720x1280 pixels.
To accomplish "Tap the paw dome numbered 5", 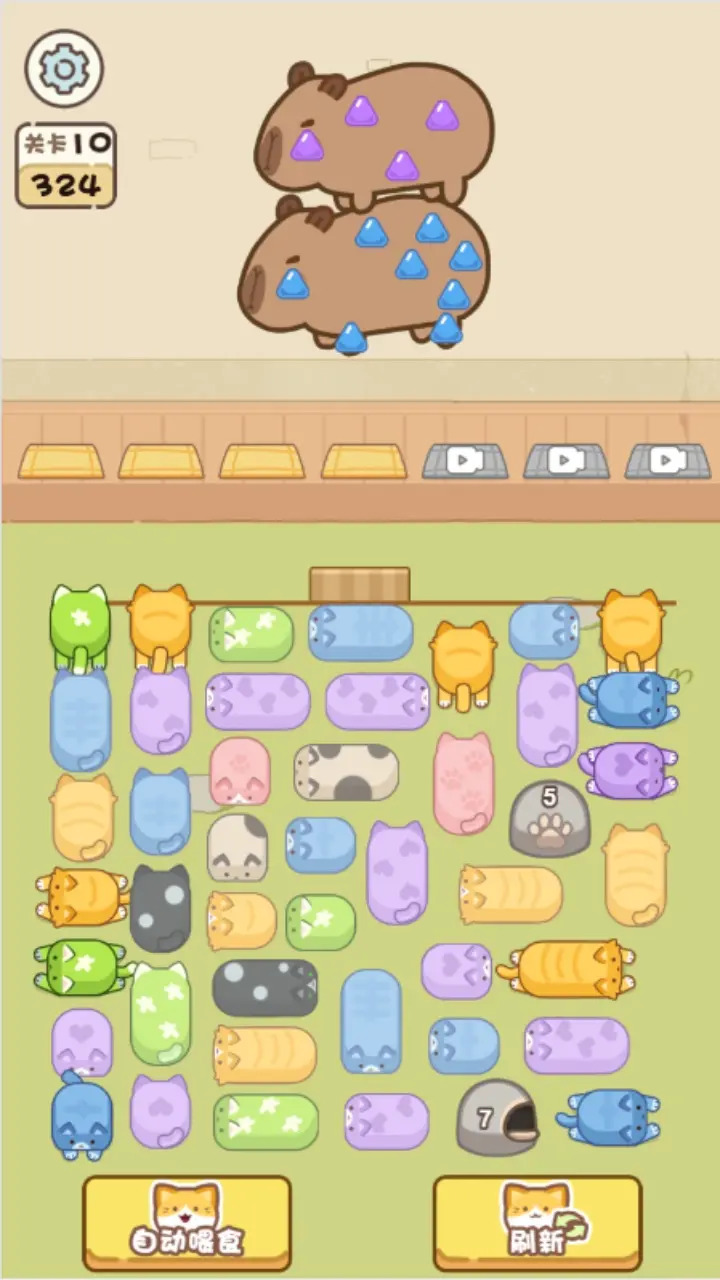I will [x=549, y=819].
